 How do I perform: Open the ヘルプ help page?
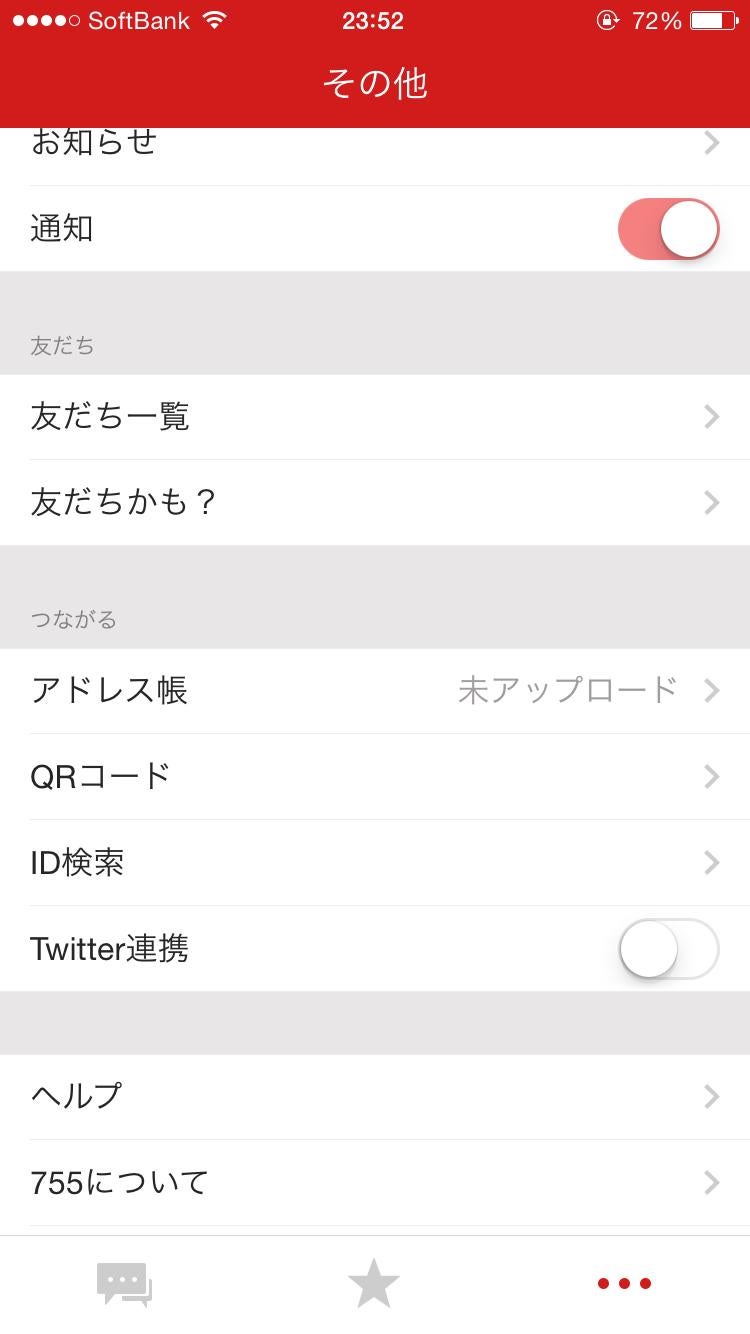click(x=375, y=1097)
